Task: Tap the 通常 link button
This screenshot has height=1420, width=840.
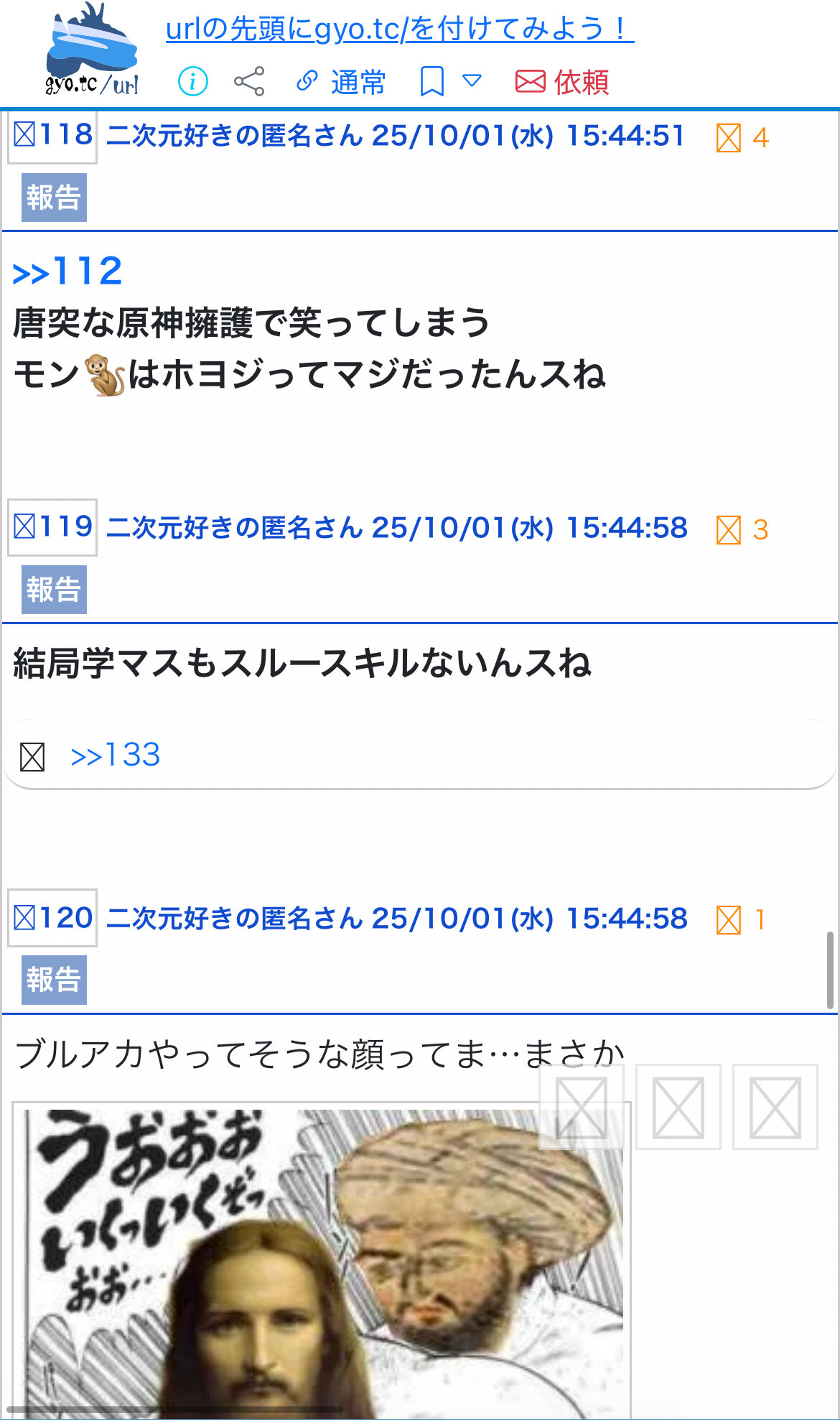Action: click(342, 82)
